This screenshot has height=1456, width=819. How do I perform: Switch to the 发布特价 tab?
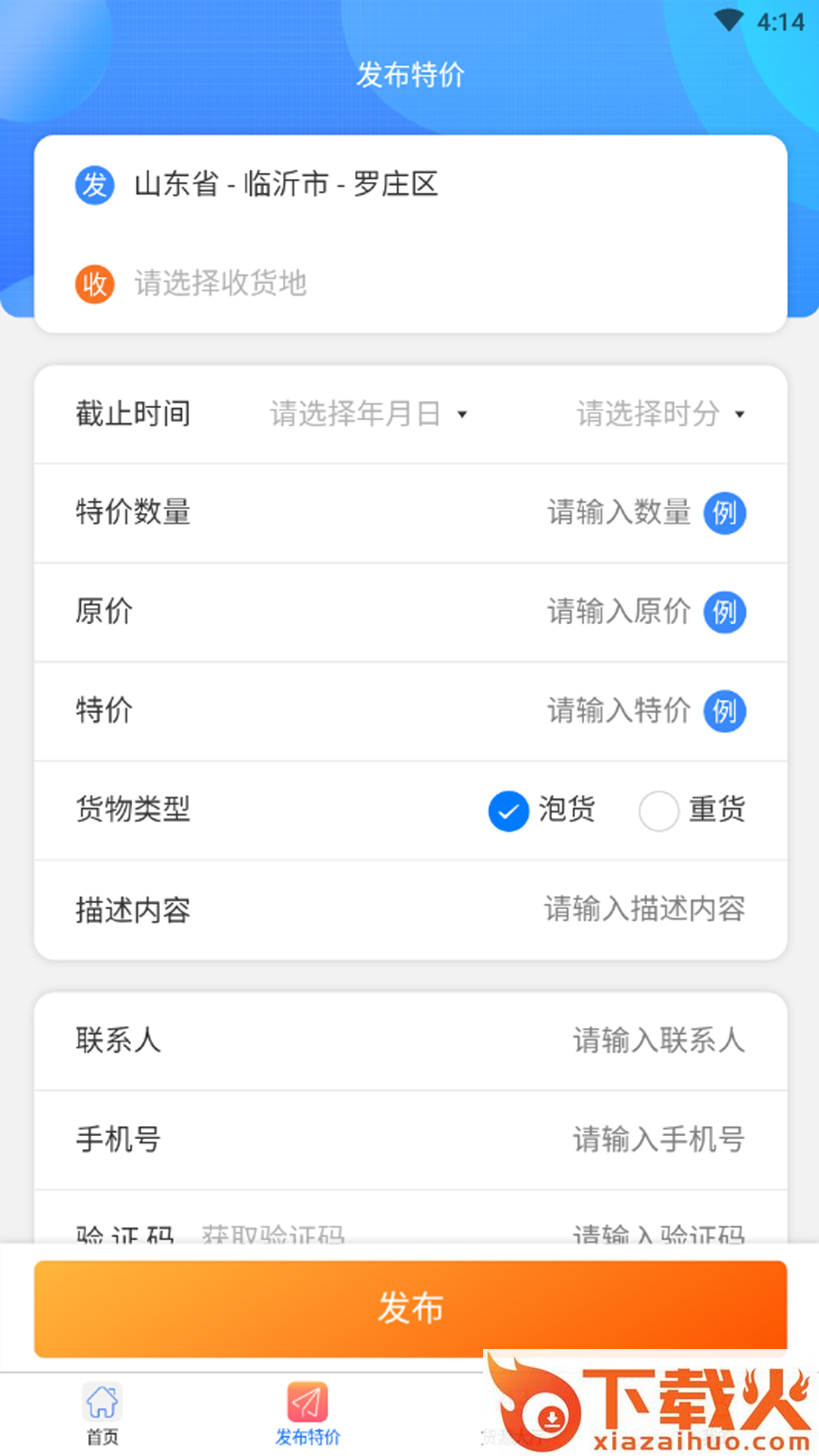(x=307, y=1414)
